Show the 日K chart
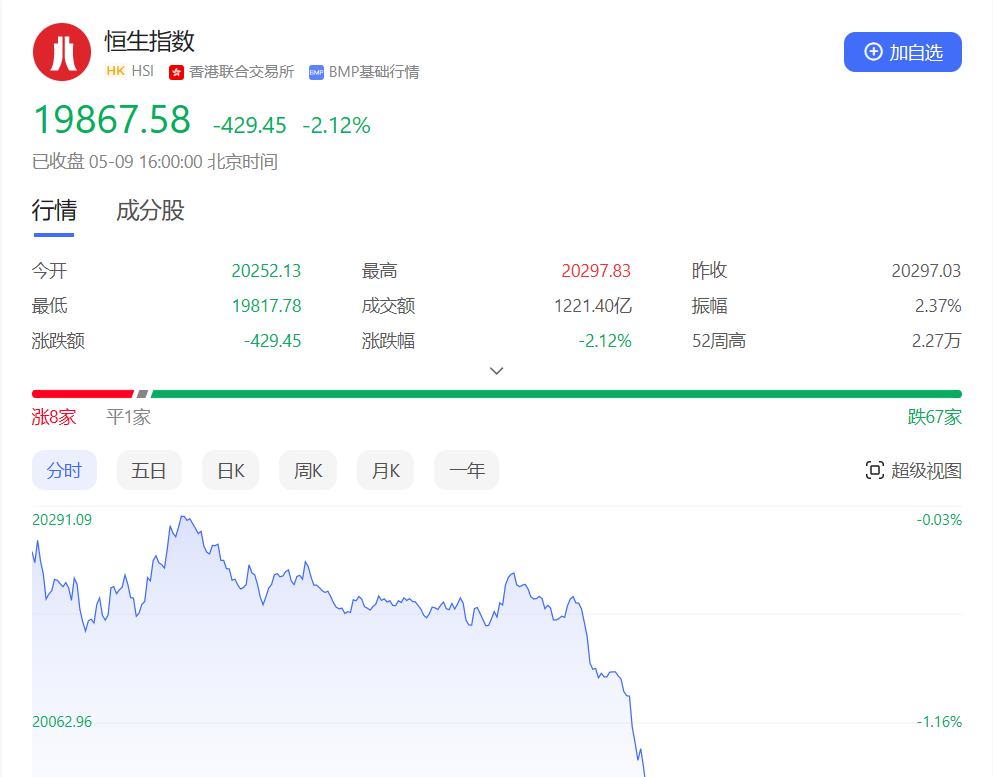Screen dimensions: 993x777 [x=231, y=470]
